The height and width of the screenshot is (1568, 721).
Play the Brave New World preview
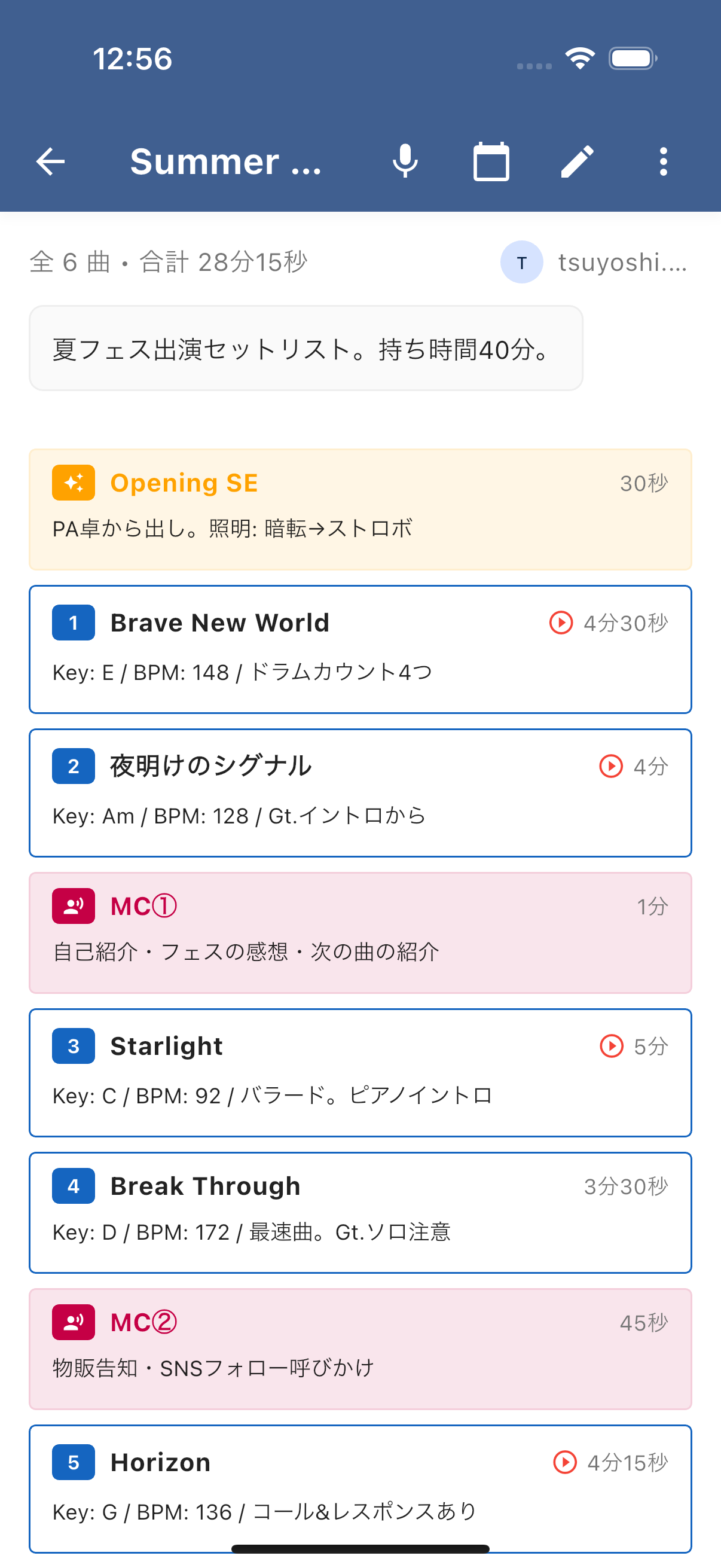point(561,623)
